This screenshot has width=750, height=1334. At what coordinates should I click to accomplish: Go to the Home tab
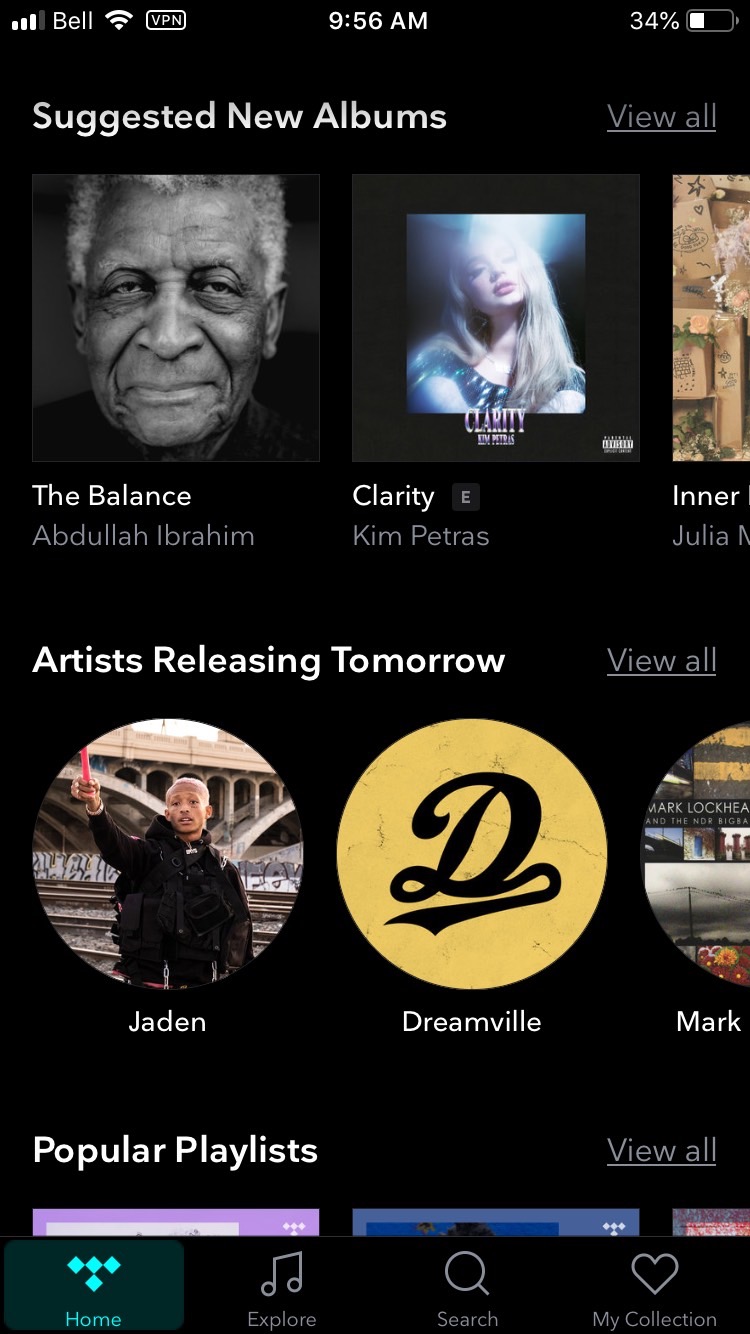pyautogui.click(x=94, y=1285)
